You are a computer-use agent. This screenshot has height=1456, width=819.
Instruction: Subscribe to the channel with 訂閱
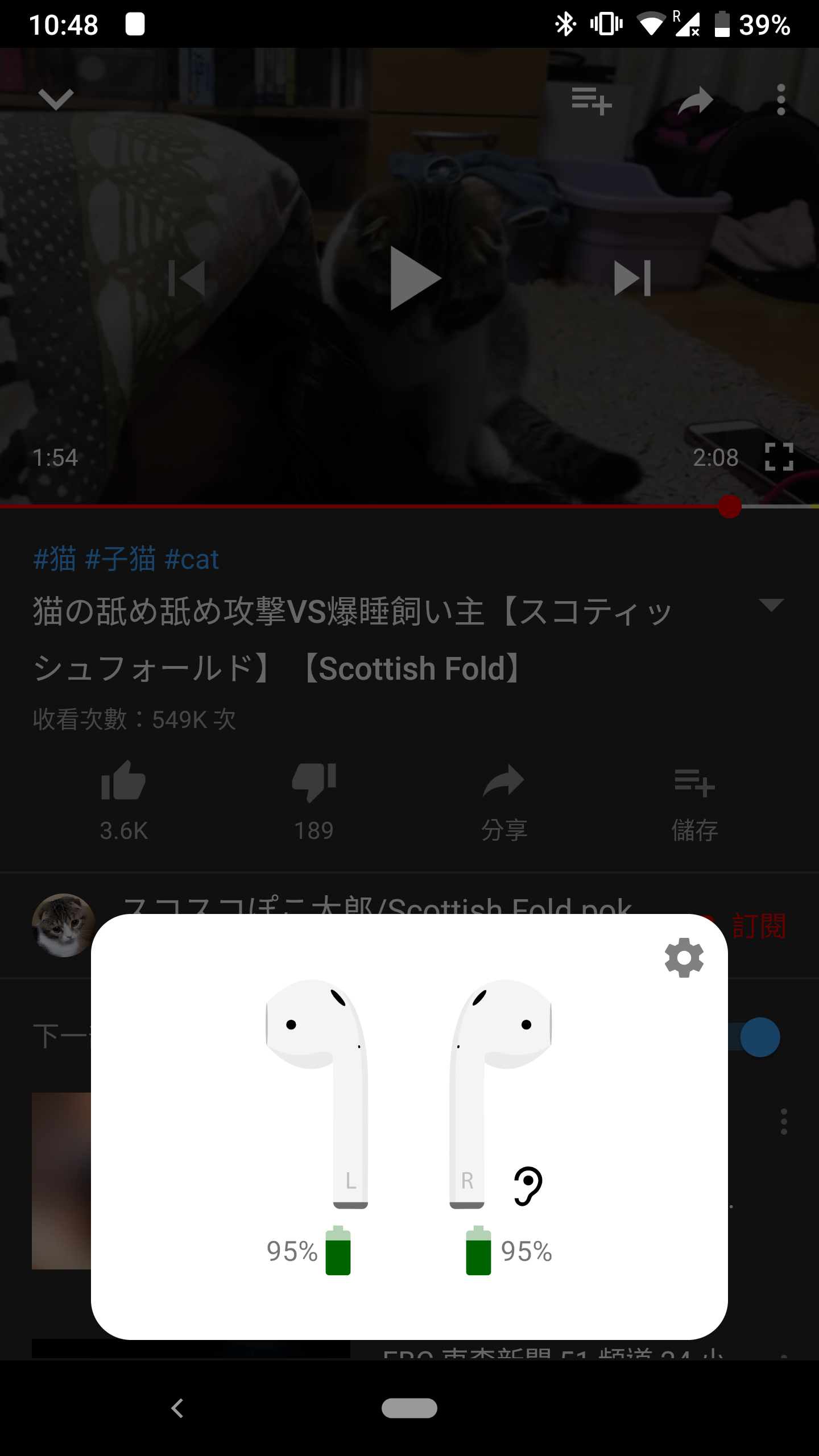[x=759, y=926]
